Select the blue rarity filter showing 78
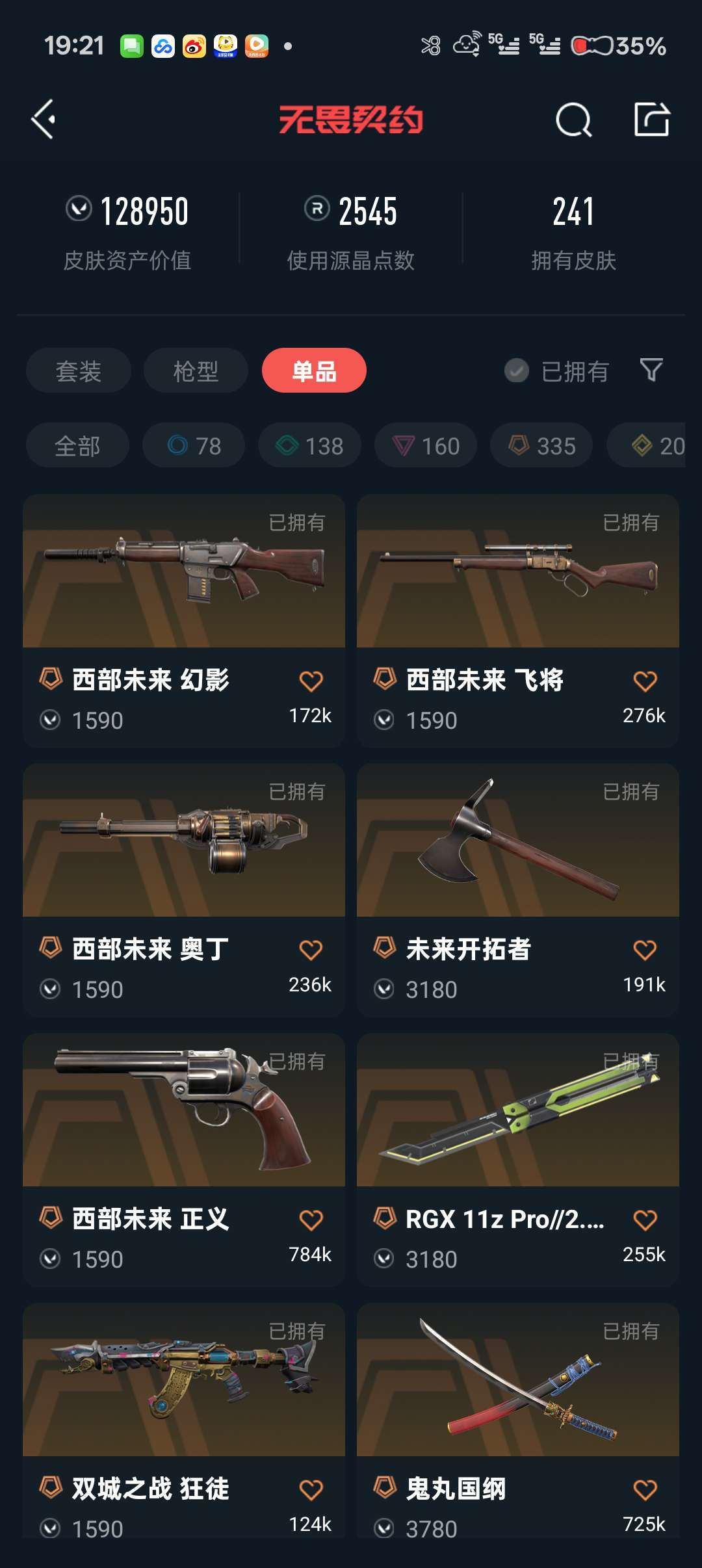This screenshot has width=702, height=1568. 192,445
